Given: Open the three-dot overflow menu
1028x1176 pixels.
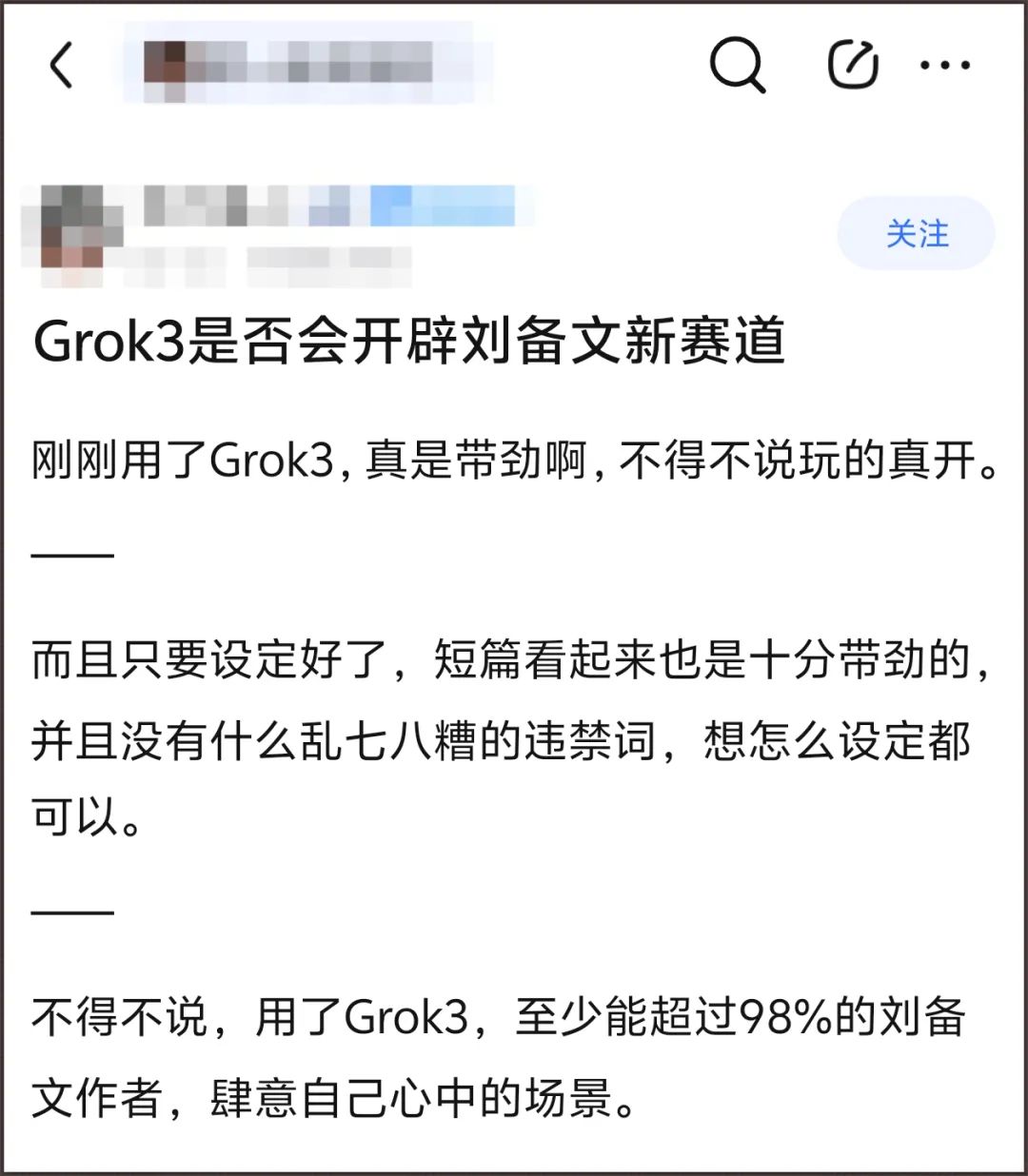Looking at the screenshot, I should click(x=944, y=66).
